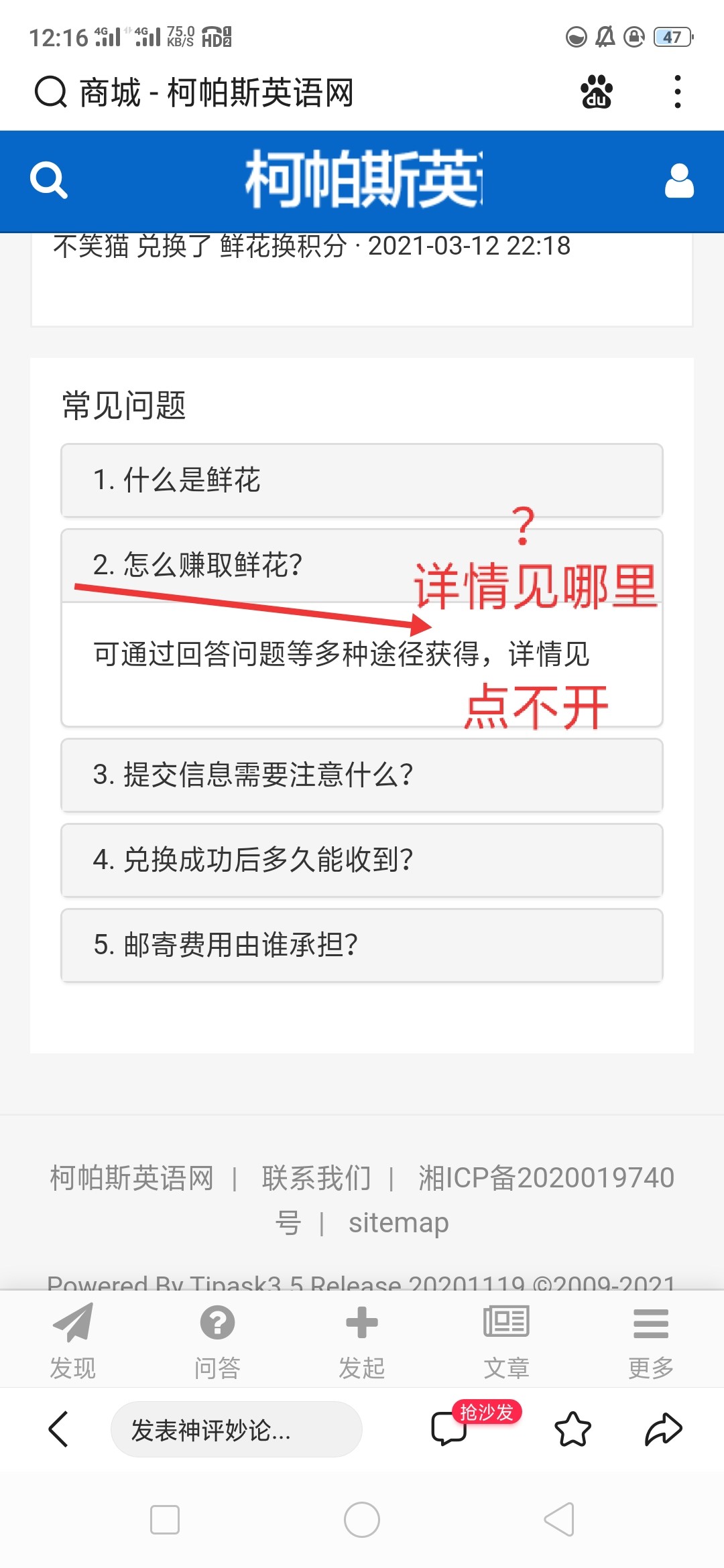The image size is (724, 1568).
Task: Open the site search magnifier icon
Action: click(x=49, y=180)
